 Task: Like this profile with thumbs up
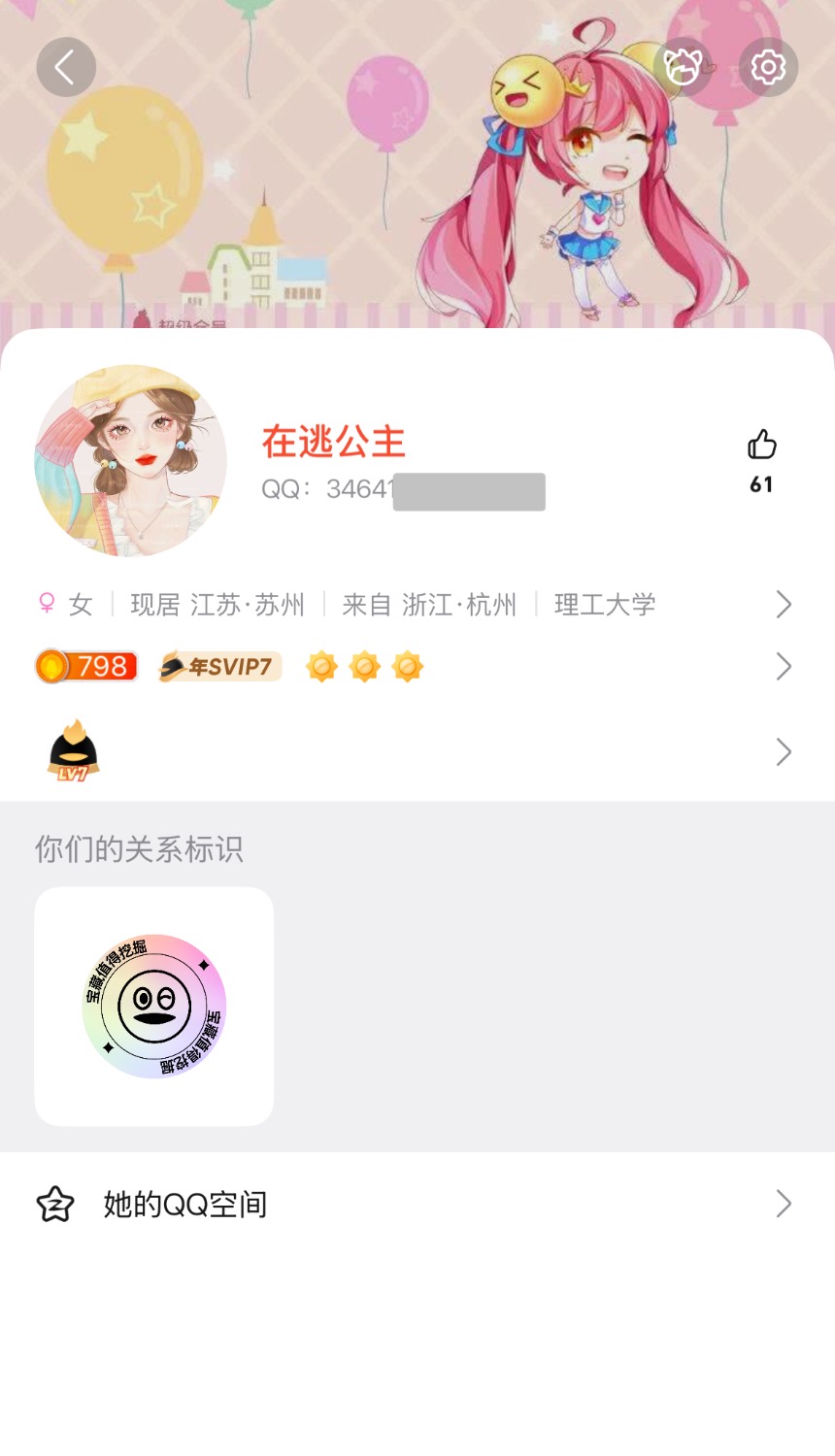[x=762, y=446]
